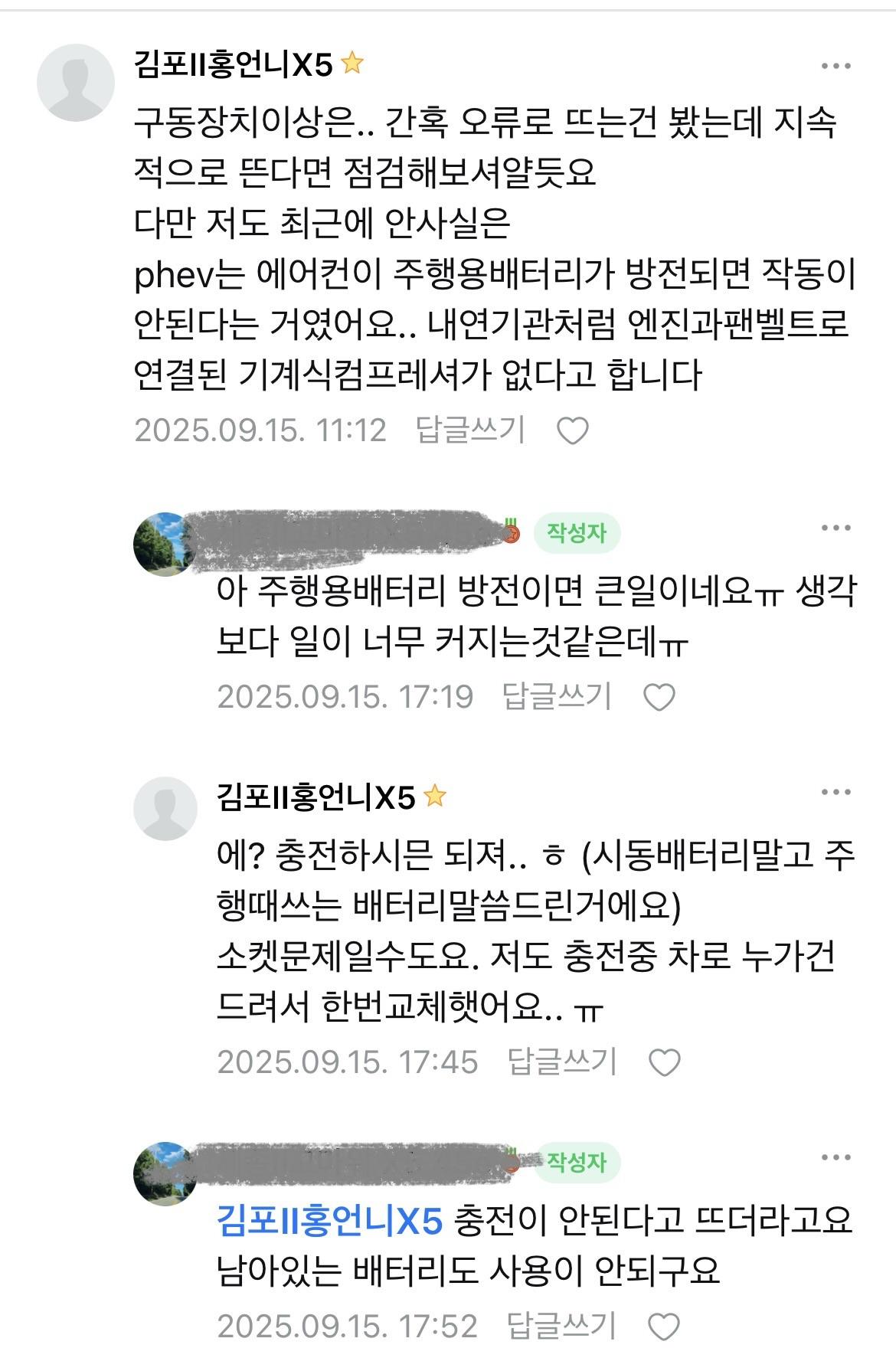
Task: Like the reply posted at 17:45
Action: [664, 1063]
